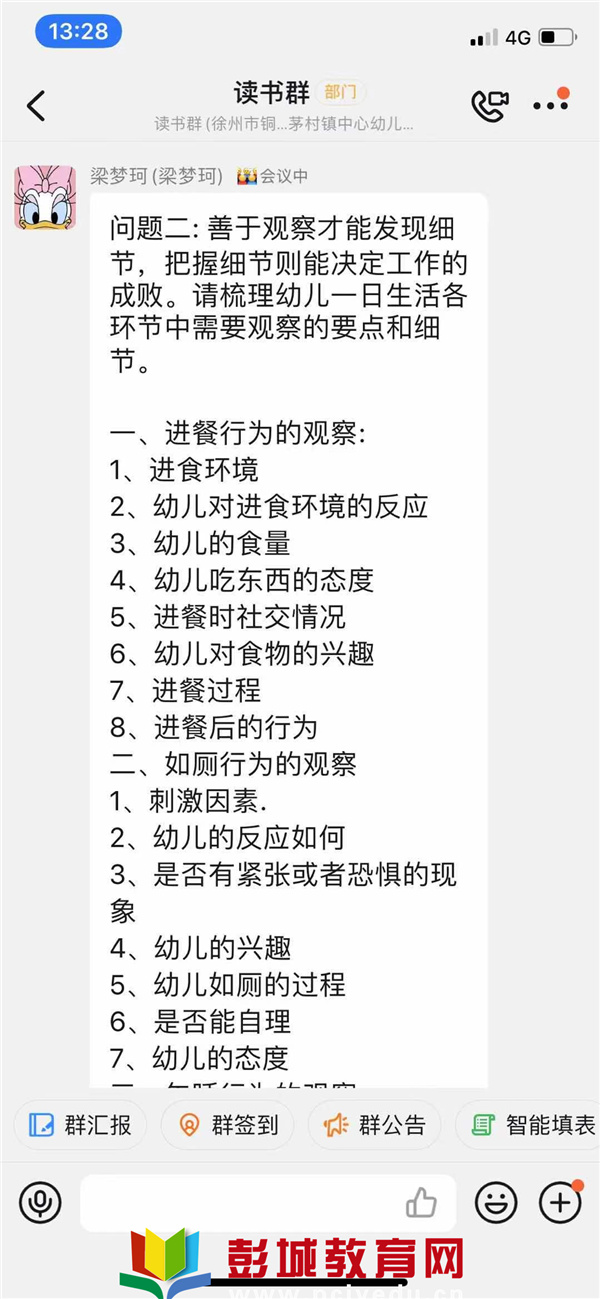Open the plus attachments panel

(560, 1202)
